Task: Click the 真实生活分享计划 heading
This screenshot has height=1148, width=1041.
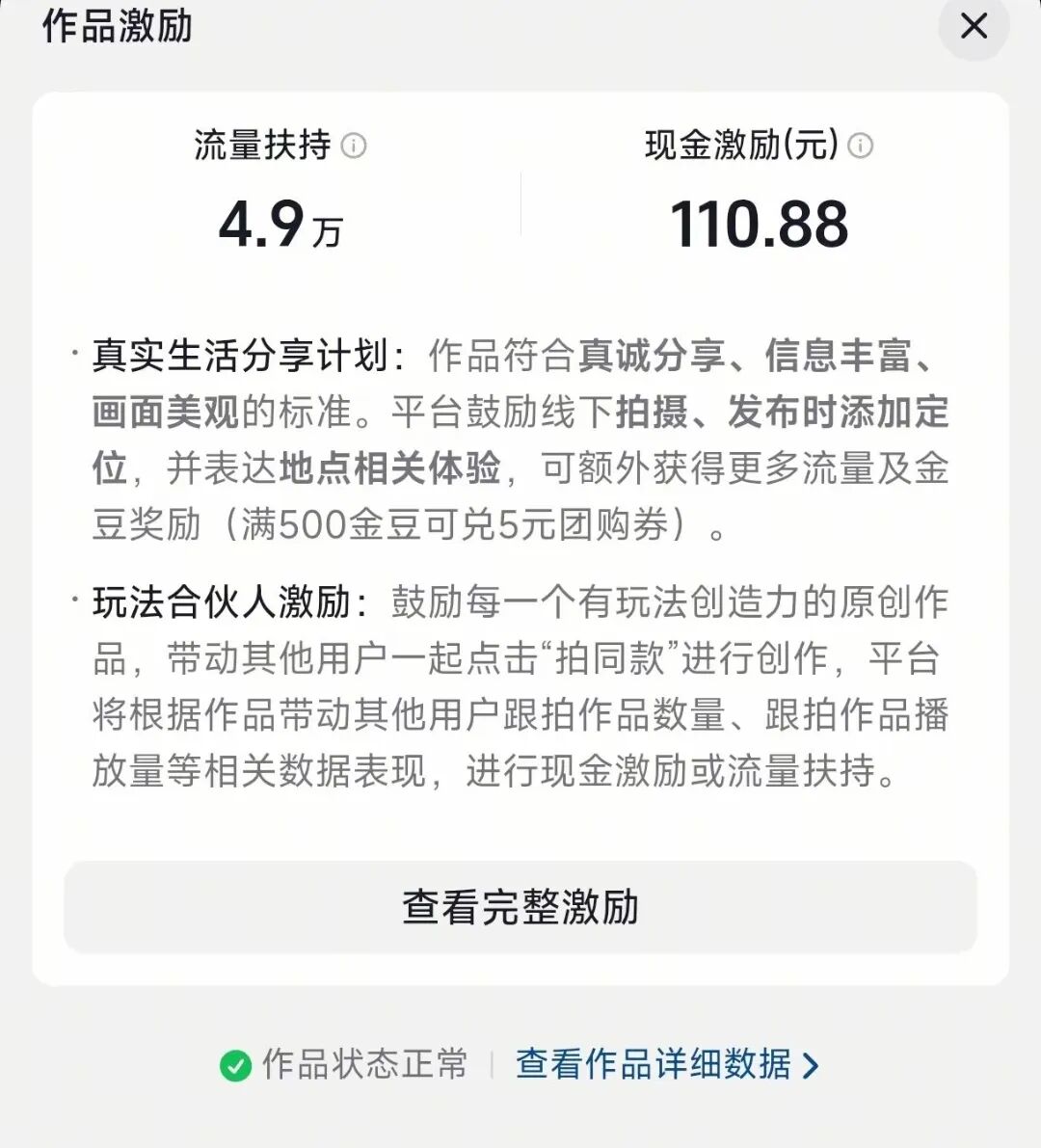Action: coord(234,355)
